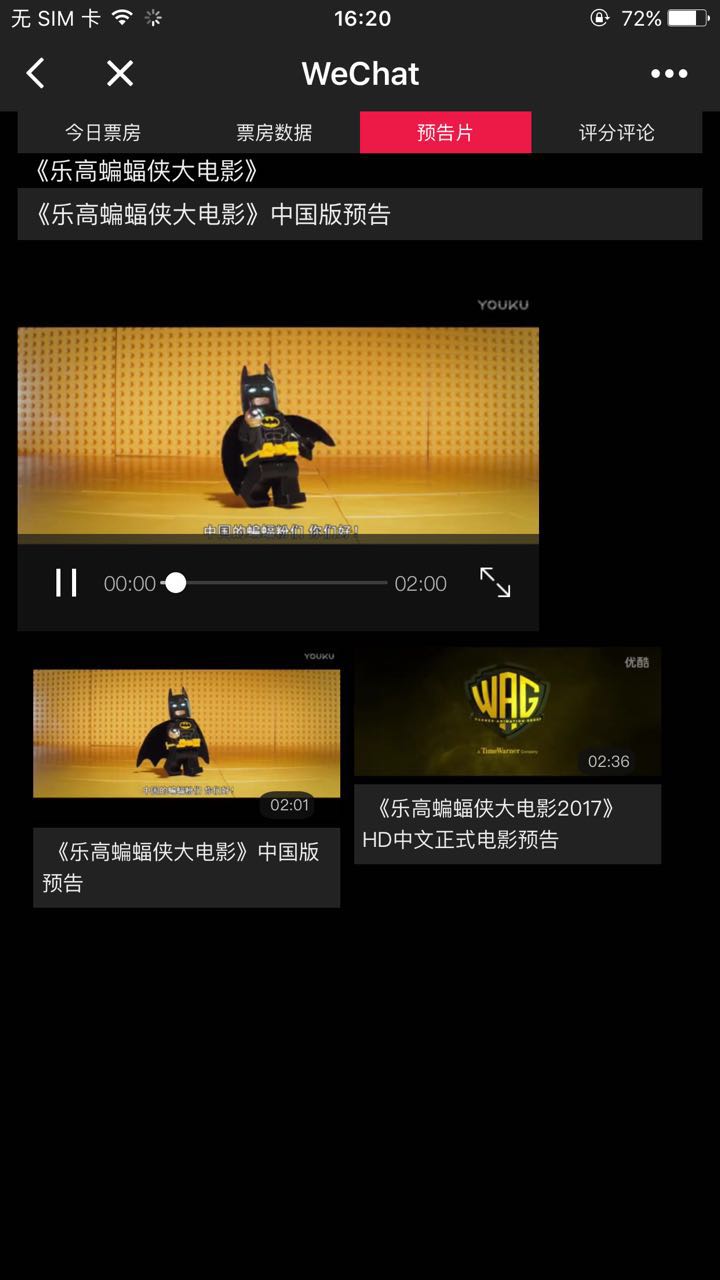Go back using the arrow icon
Screen dimensions: 720x1280
[36, 73]
